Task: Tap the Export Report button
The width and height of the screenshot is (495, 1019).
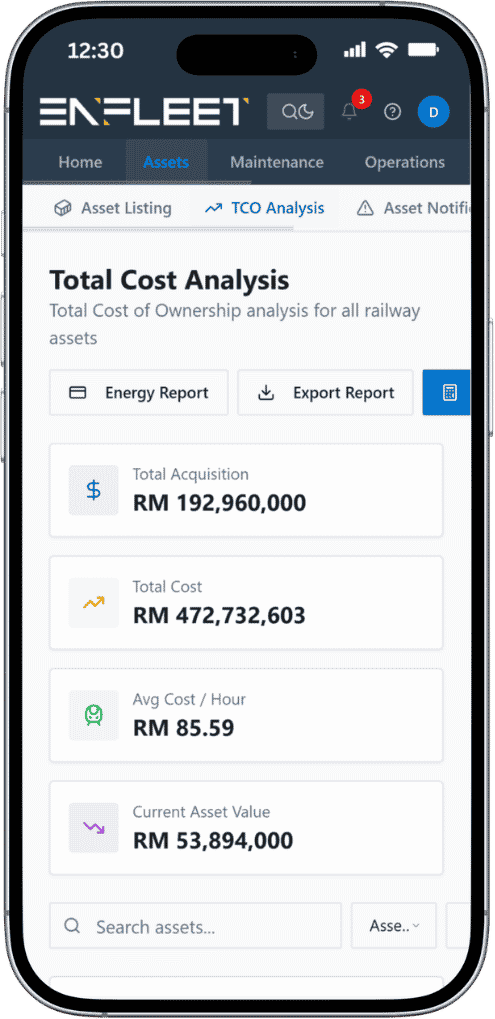Action: click(x=325, y=393)
